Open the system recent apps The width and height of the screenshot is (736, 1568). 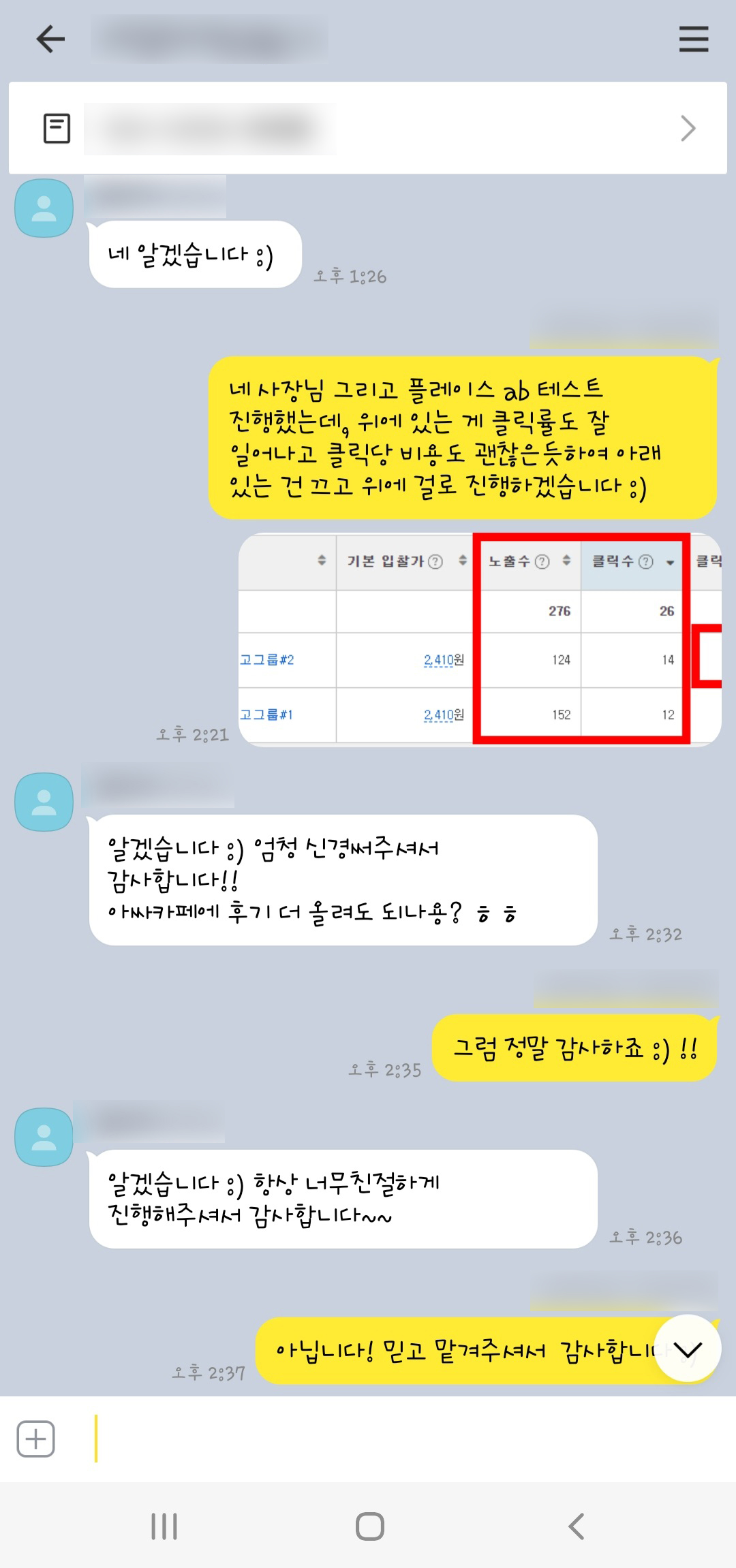(x=164, y=1526)
